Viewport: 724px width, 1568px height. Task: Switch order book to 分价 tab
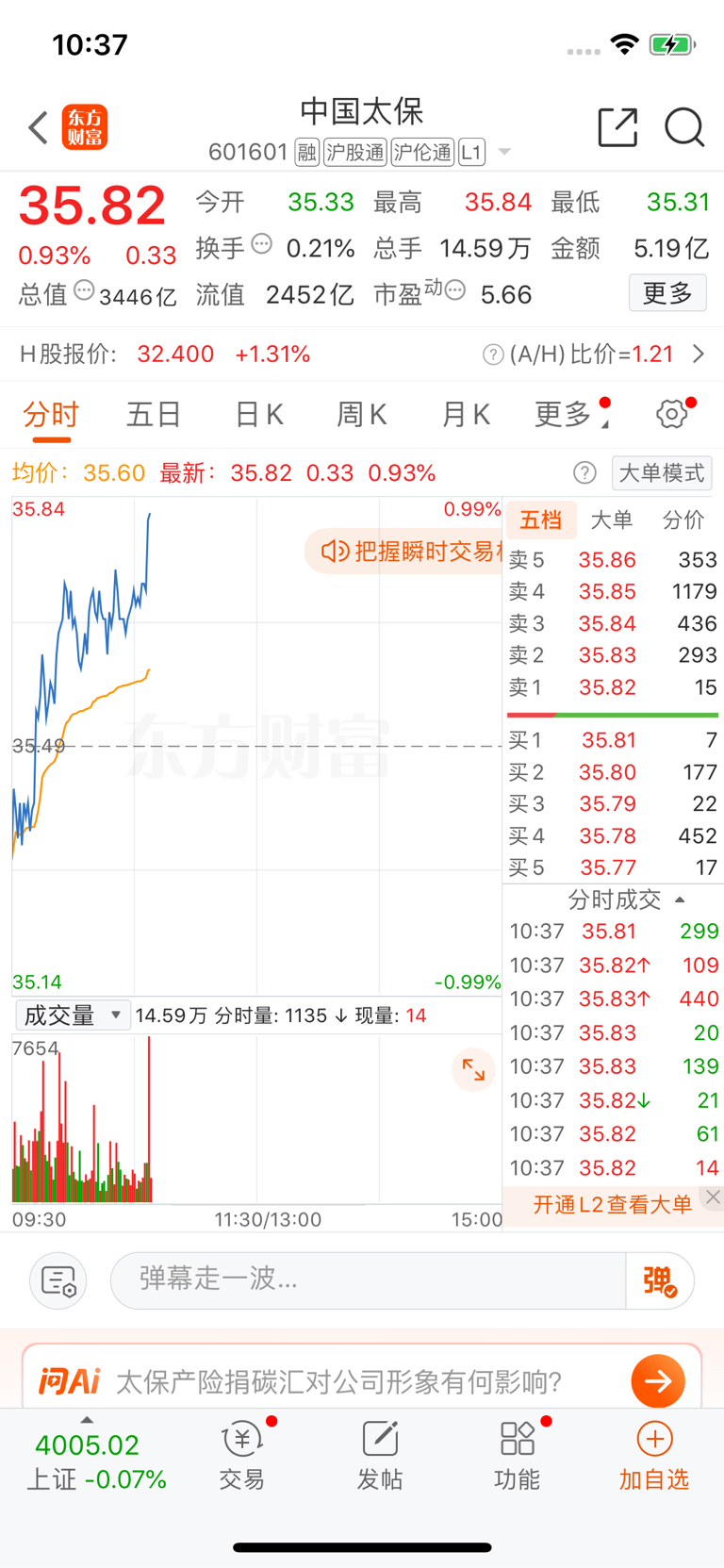[683, 520]
